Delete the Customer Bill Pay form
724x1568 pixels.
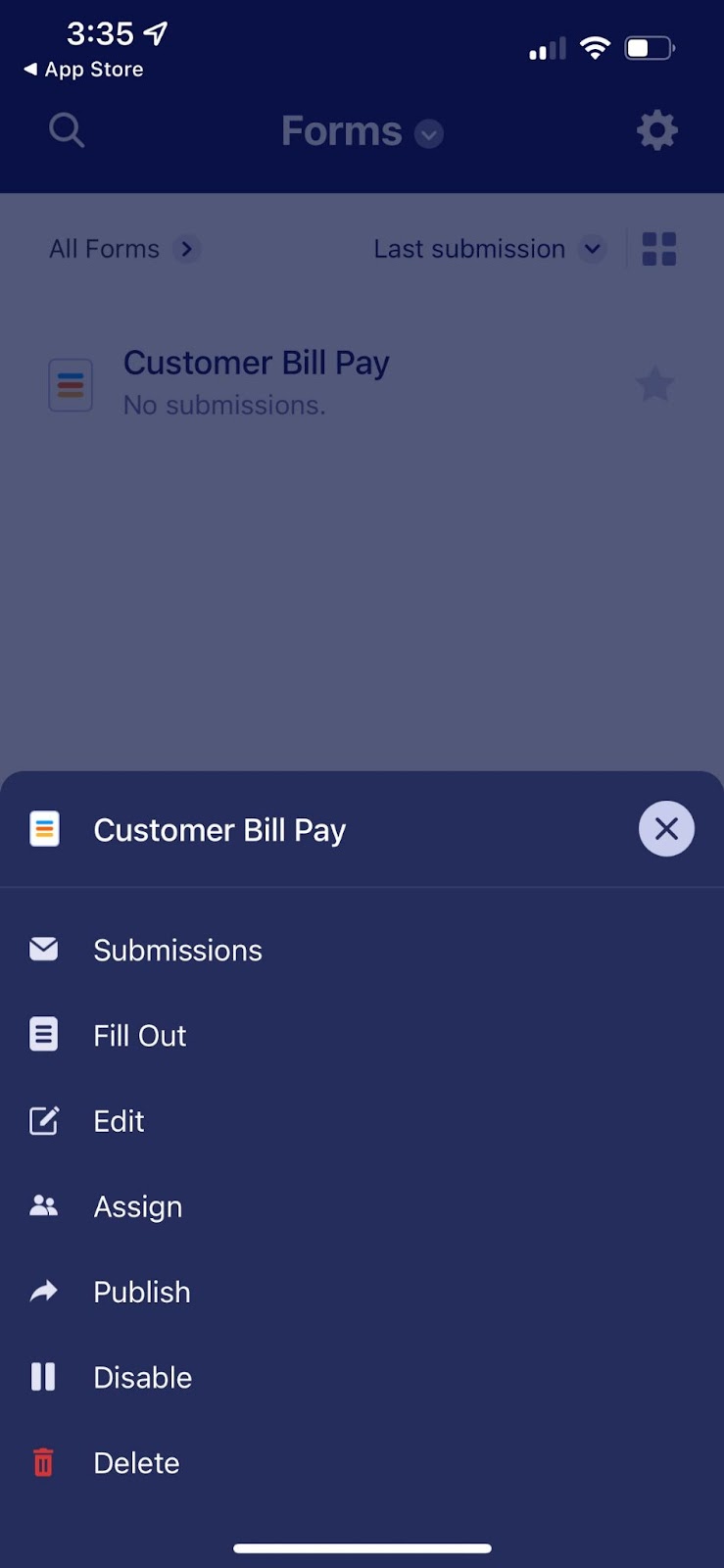(x=136, y=1462)
